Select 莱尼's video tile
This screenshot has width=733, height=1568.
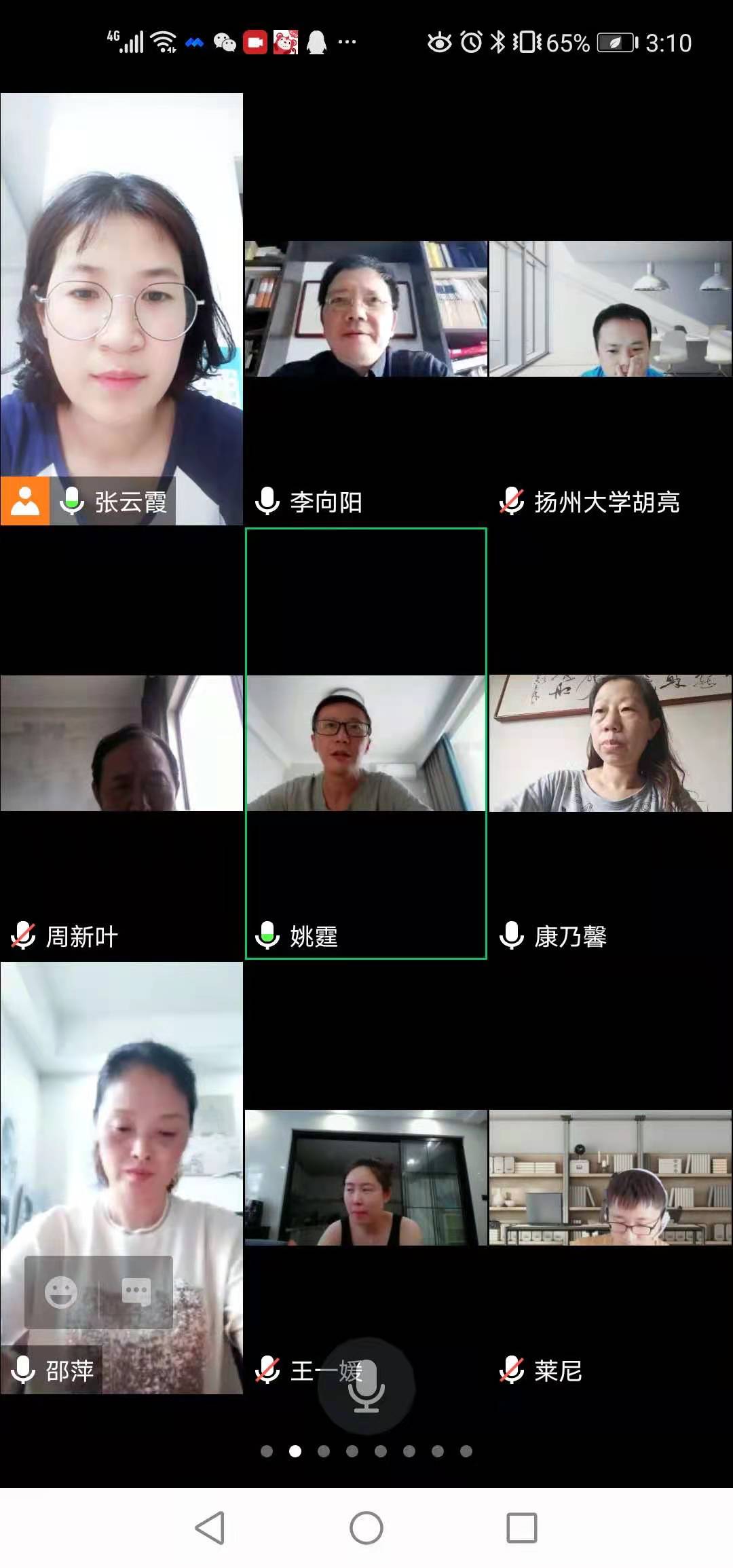coord(610,1178)
